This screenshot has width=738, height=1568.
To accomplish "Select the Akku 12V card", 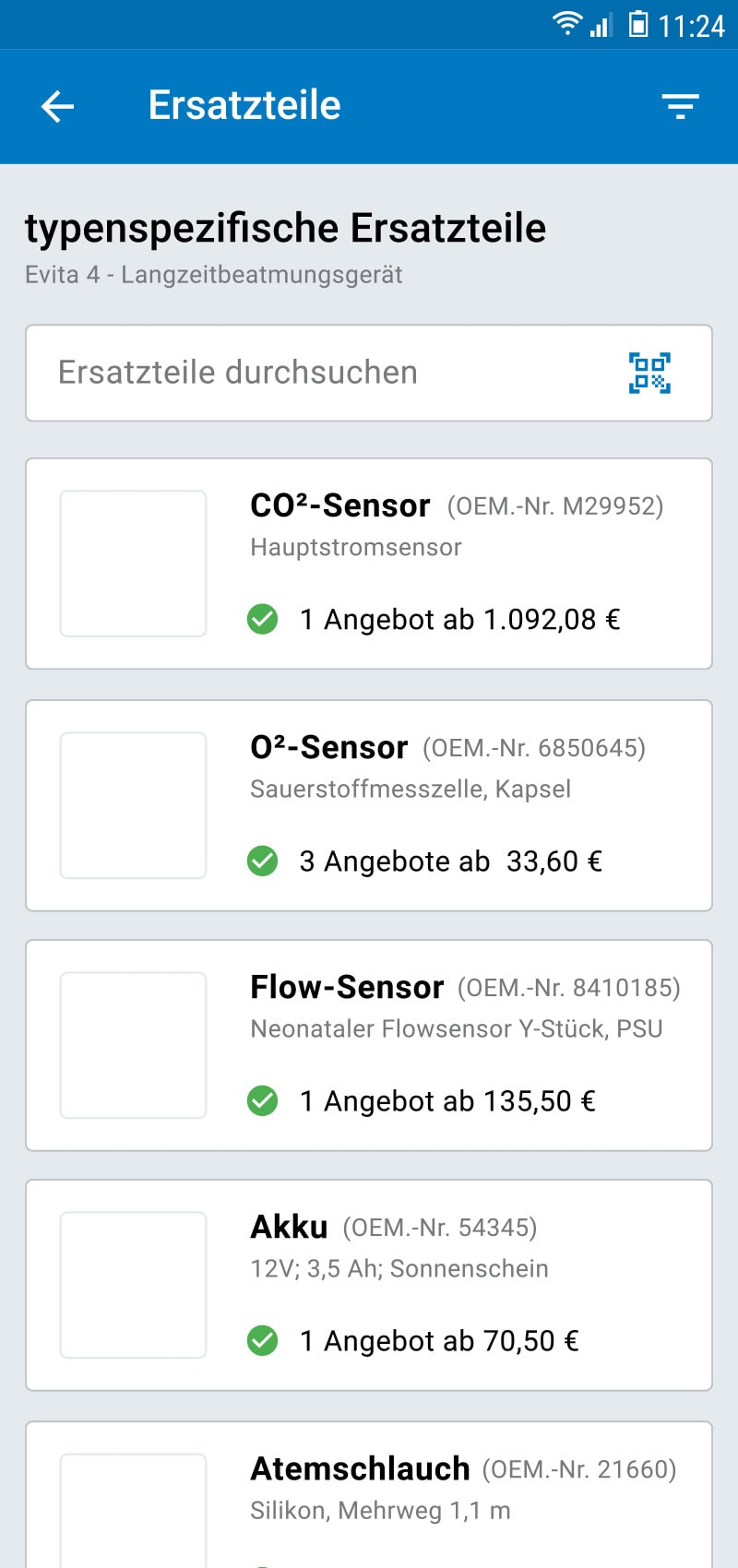I will point(369,1285).
